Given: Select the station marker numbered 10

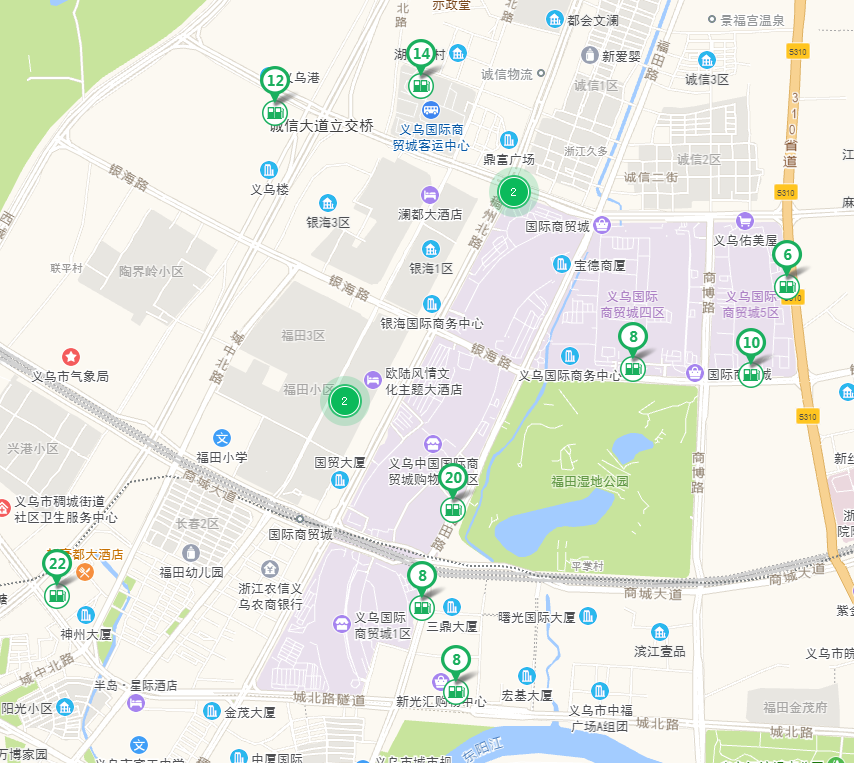Looking at the screenshot, I should coord(751,358).
